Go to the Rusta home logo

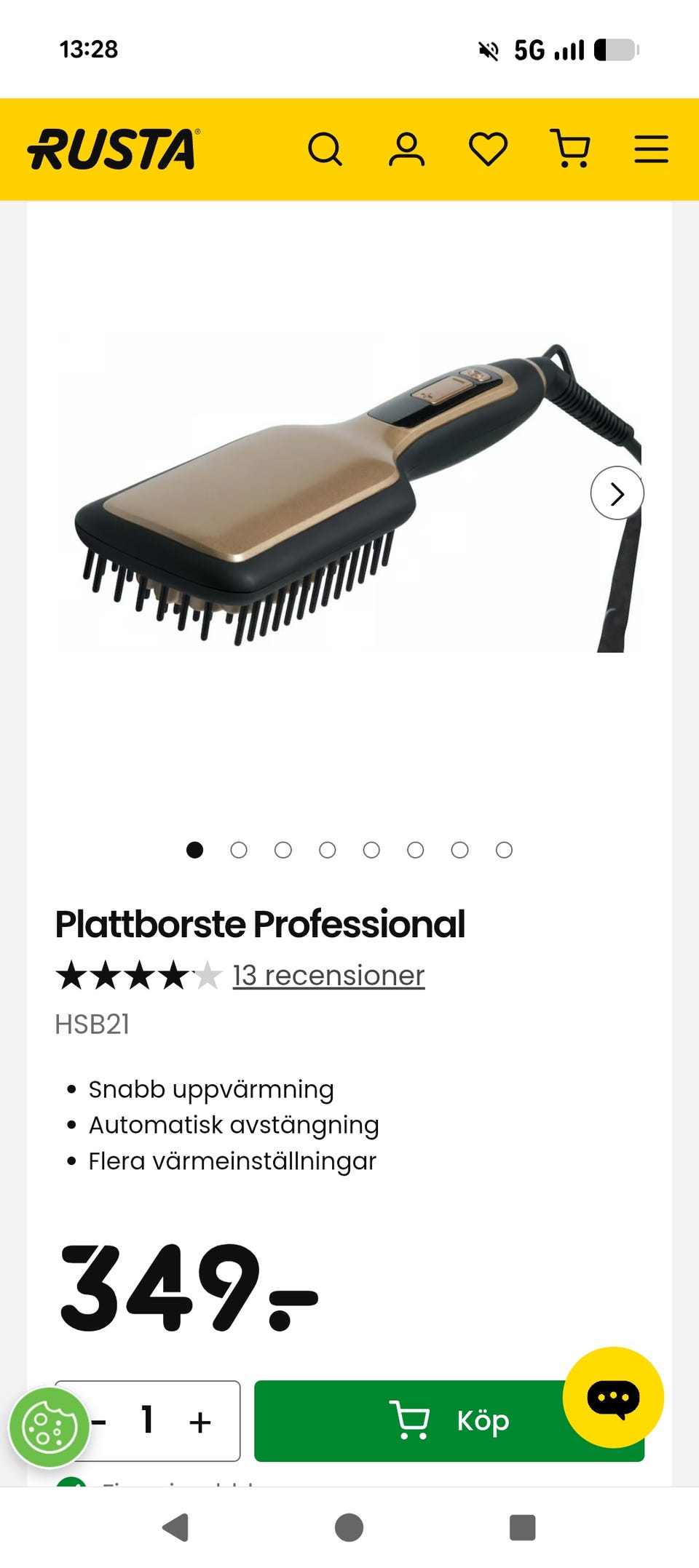(x=113, y=150)
